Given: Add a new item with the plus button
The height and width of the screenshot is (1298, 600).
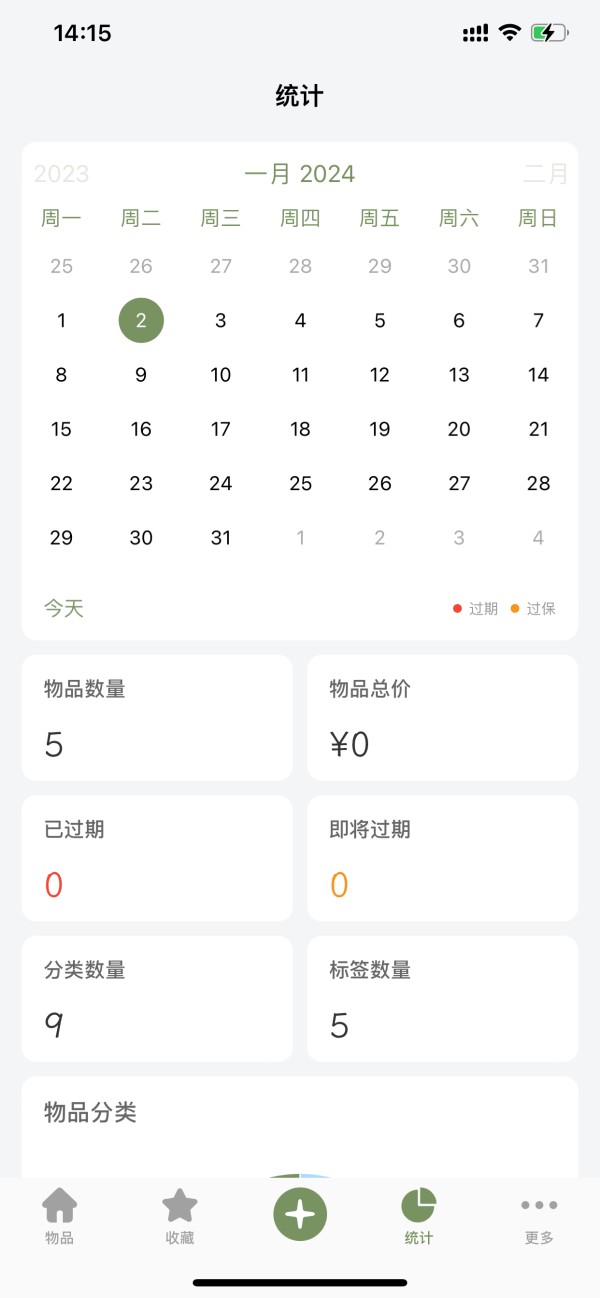Looking at the screenshot, I should point(300,1214).
